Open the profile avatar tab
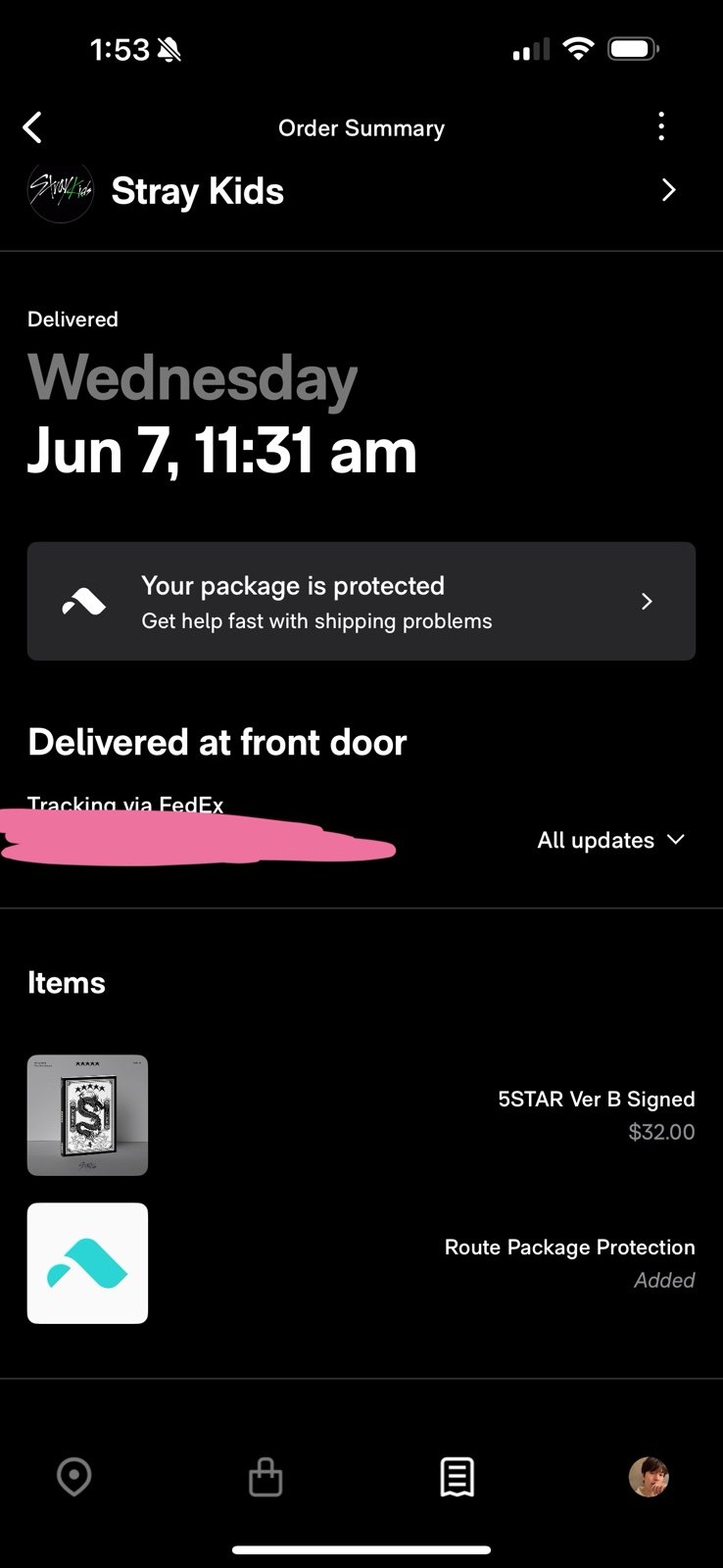Screen dimensions: 723x1568 [x=649, y=1476]
